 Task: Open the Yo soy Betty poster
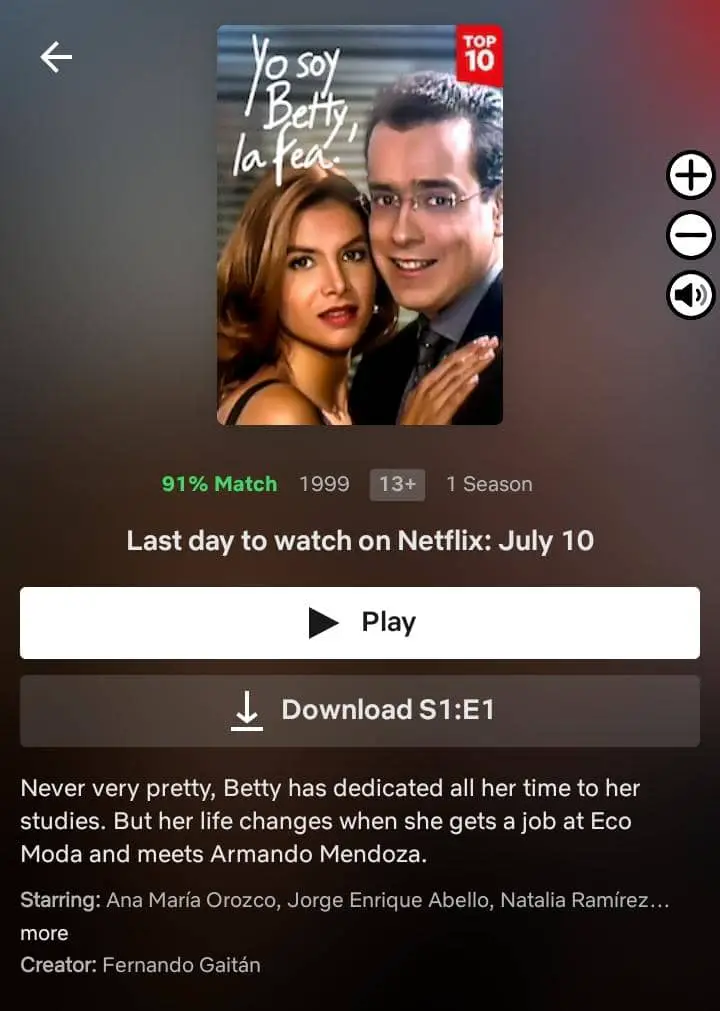(360, 226)
